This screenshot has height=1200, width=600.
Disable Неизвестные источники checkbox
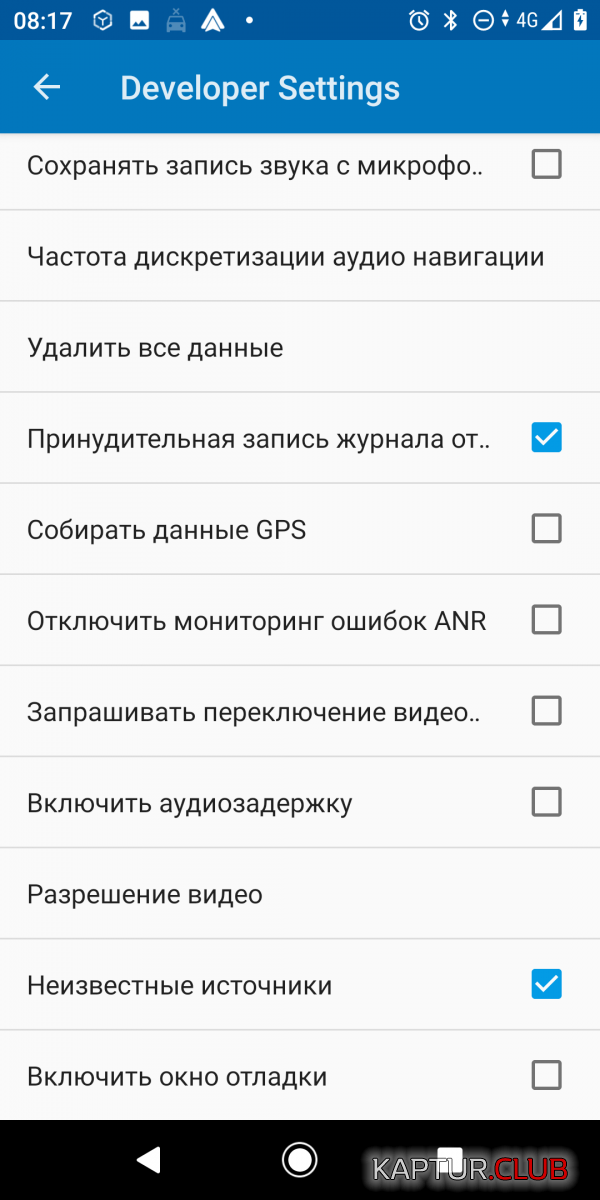[x=546, y=985]
